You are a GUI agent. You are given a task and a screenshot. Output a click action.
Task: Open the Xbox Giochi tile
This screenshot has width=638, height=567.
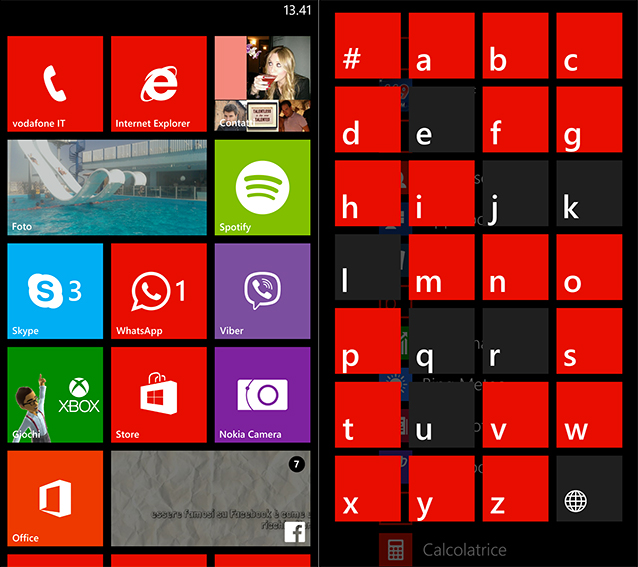(x=55, y=394)
